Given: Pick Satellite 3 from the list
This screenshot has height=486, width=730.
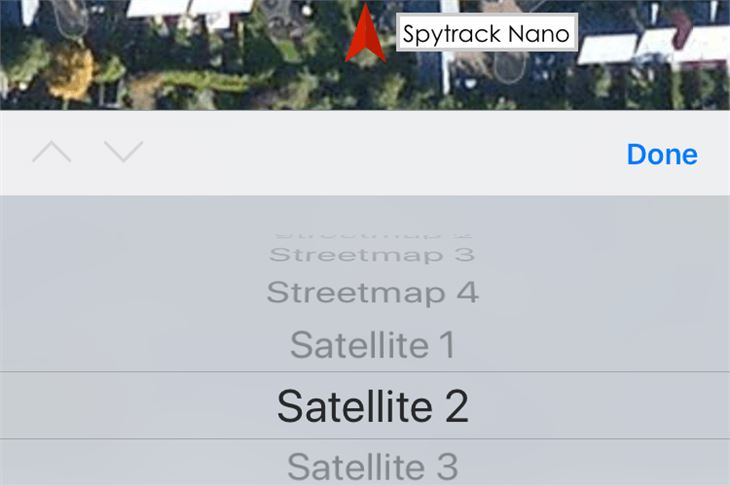Looking at the screenshot, I should (372, 466).
